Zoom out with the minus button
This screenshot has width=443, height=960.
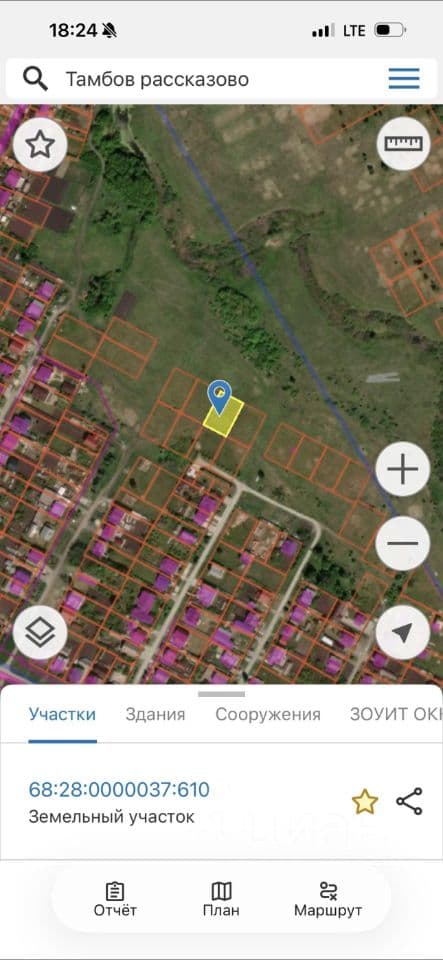coord(403,543)
